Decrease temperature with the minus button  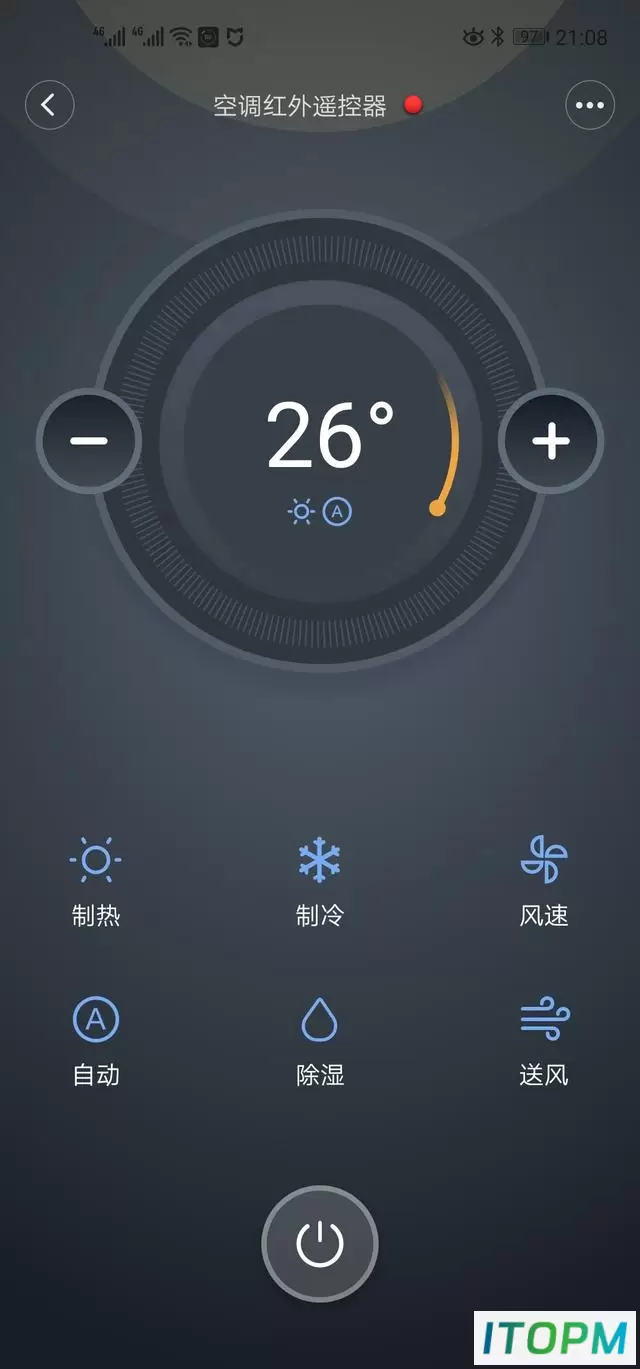tap(89, 440)
